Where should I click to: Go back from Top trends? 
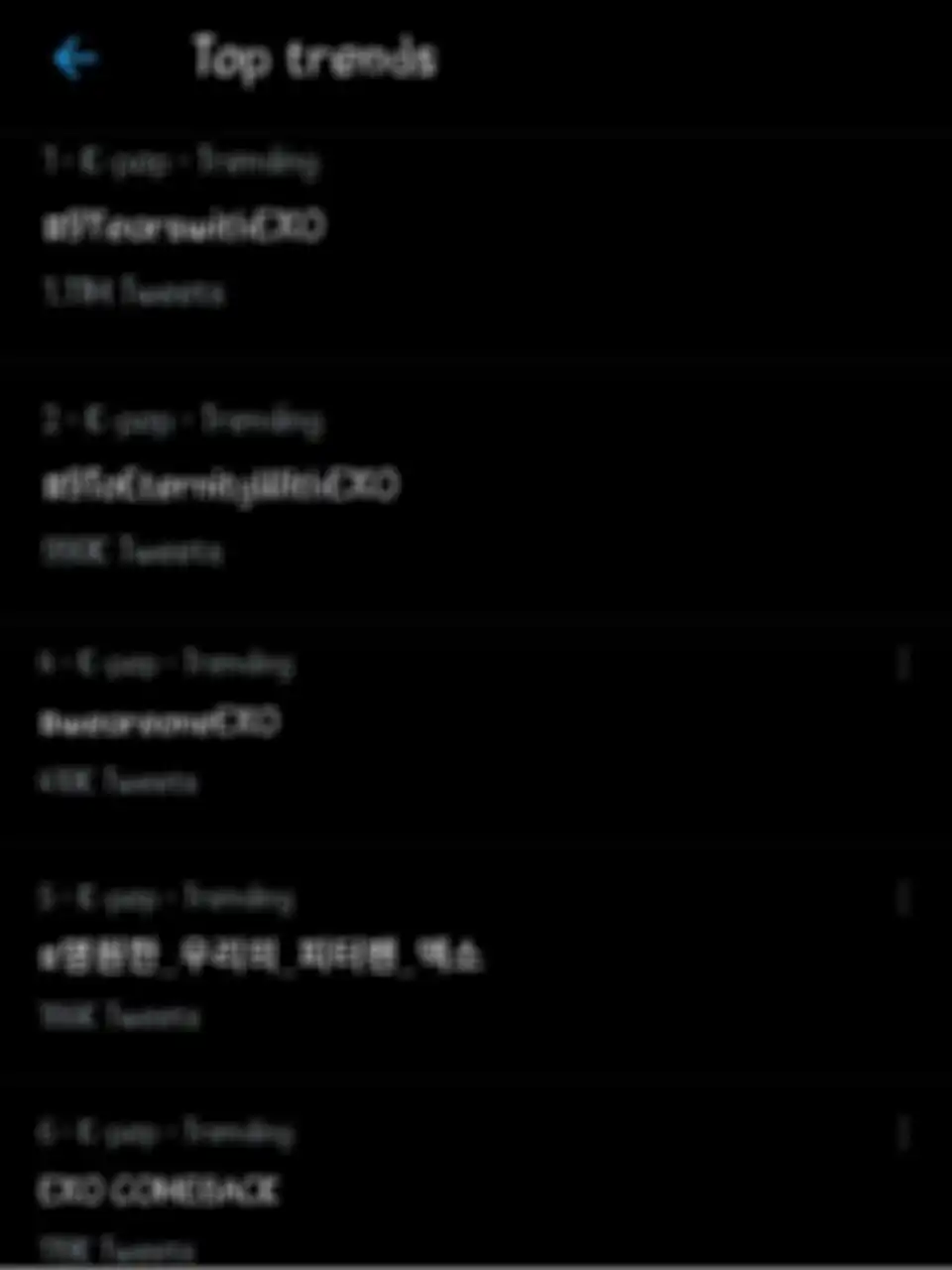point(75,59)
